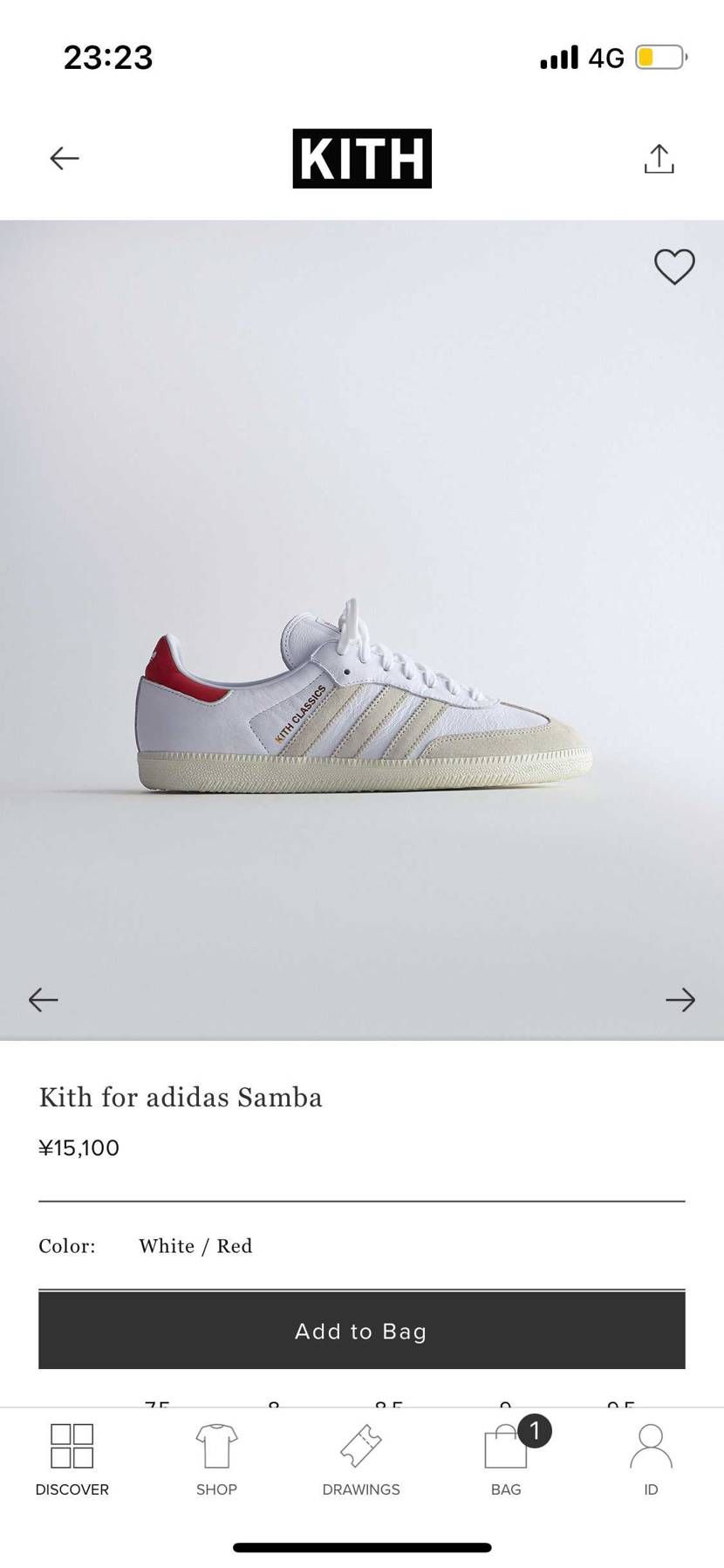Open the Discover tab
This screenshot has width=724, height=1568.
tap(72, 1460)
